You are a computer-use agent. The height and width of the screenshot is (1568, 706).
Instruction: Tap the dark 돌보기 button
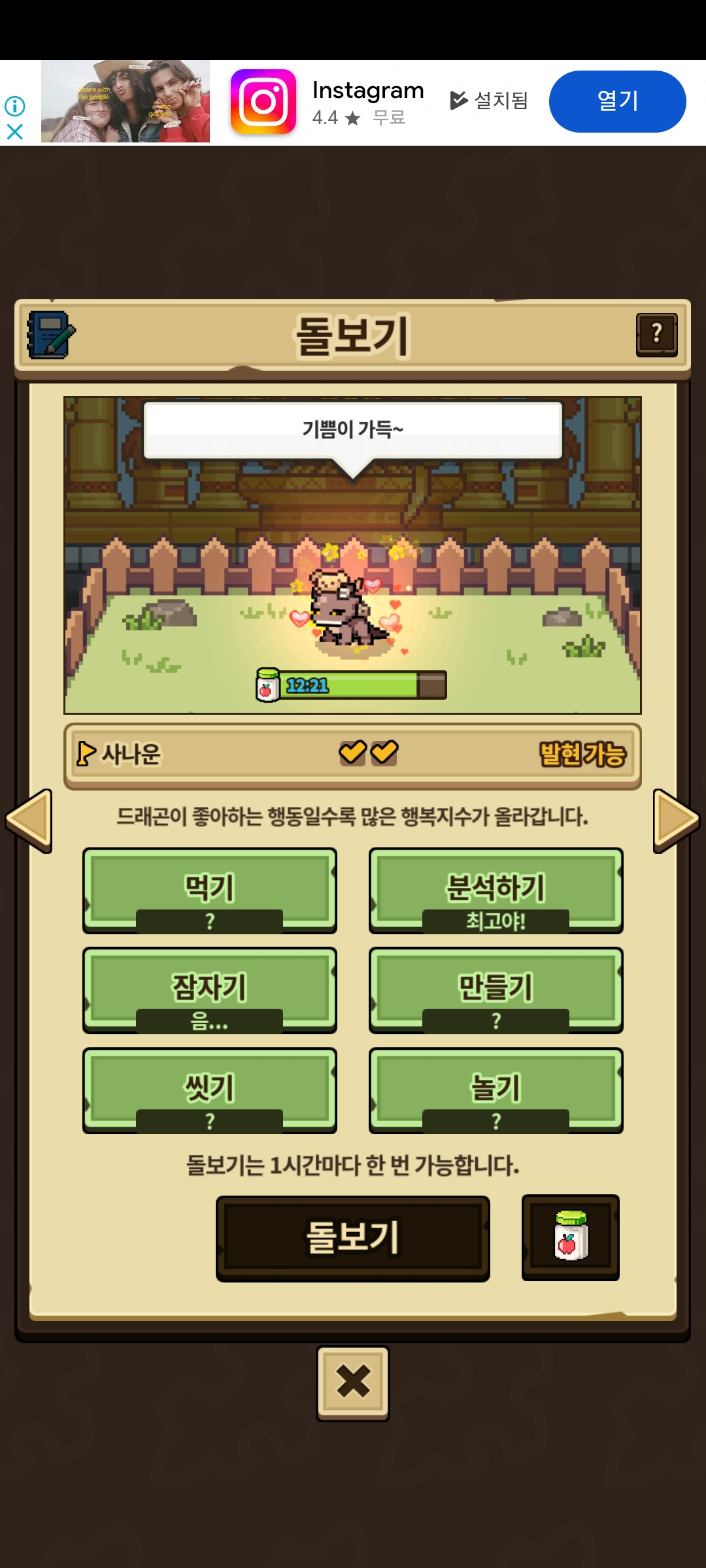(353, 1237)
